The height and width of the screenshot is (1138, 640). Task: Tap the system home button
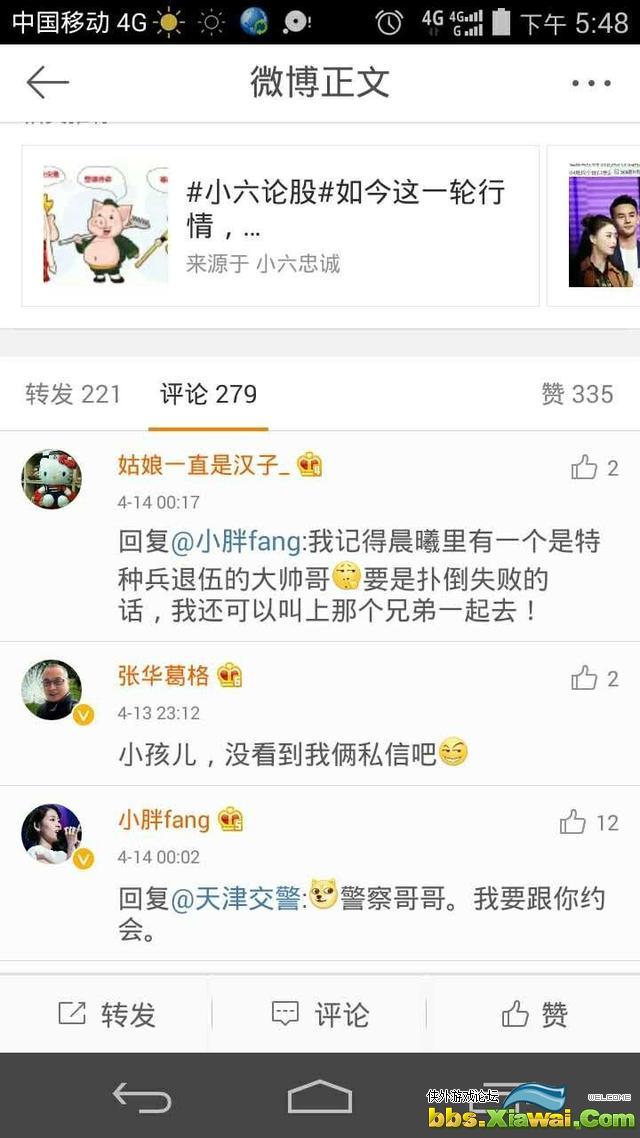pyautogui.click(x=320, y=1097)
